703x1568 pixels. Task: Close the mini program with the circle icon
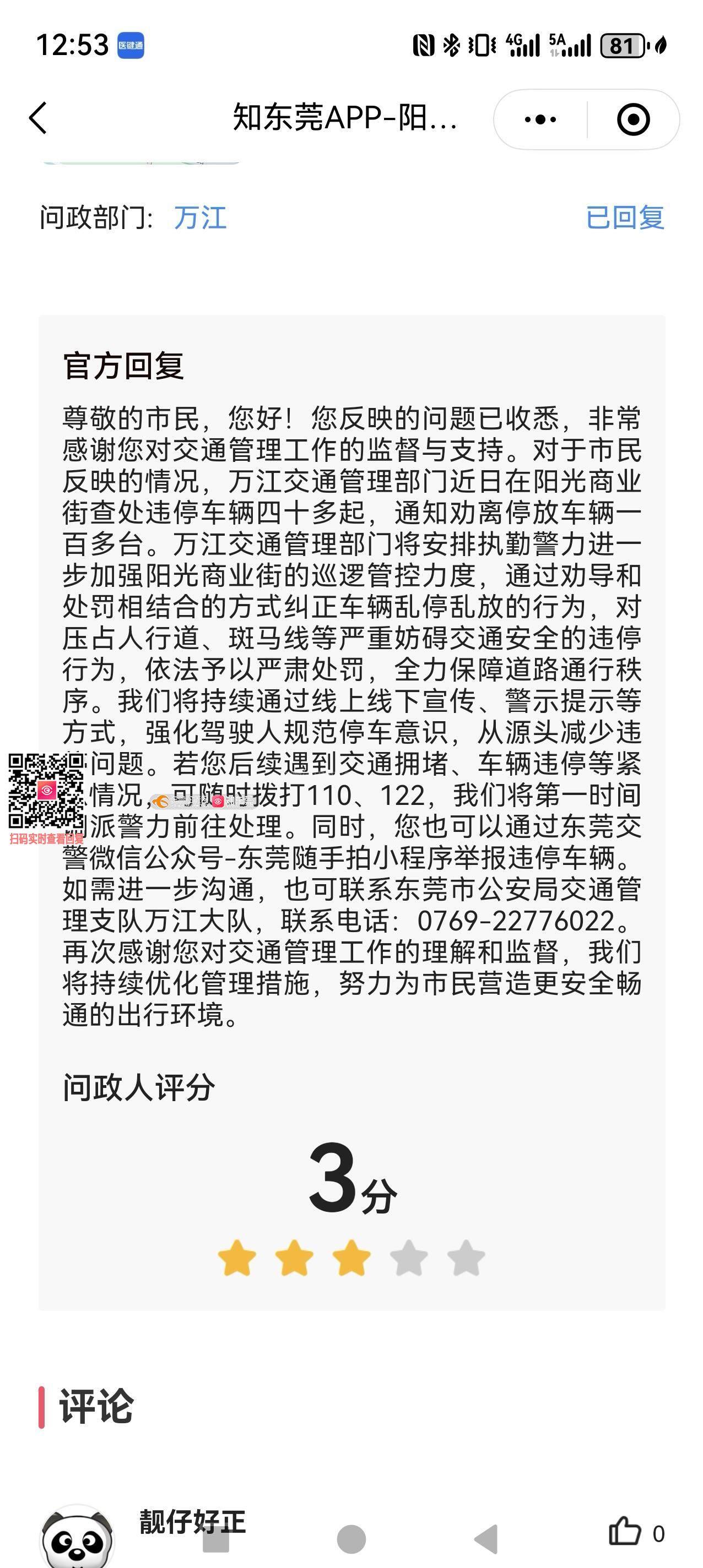[633, 119]
